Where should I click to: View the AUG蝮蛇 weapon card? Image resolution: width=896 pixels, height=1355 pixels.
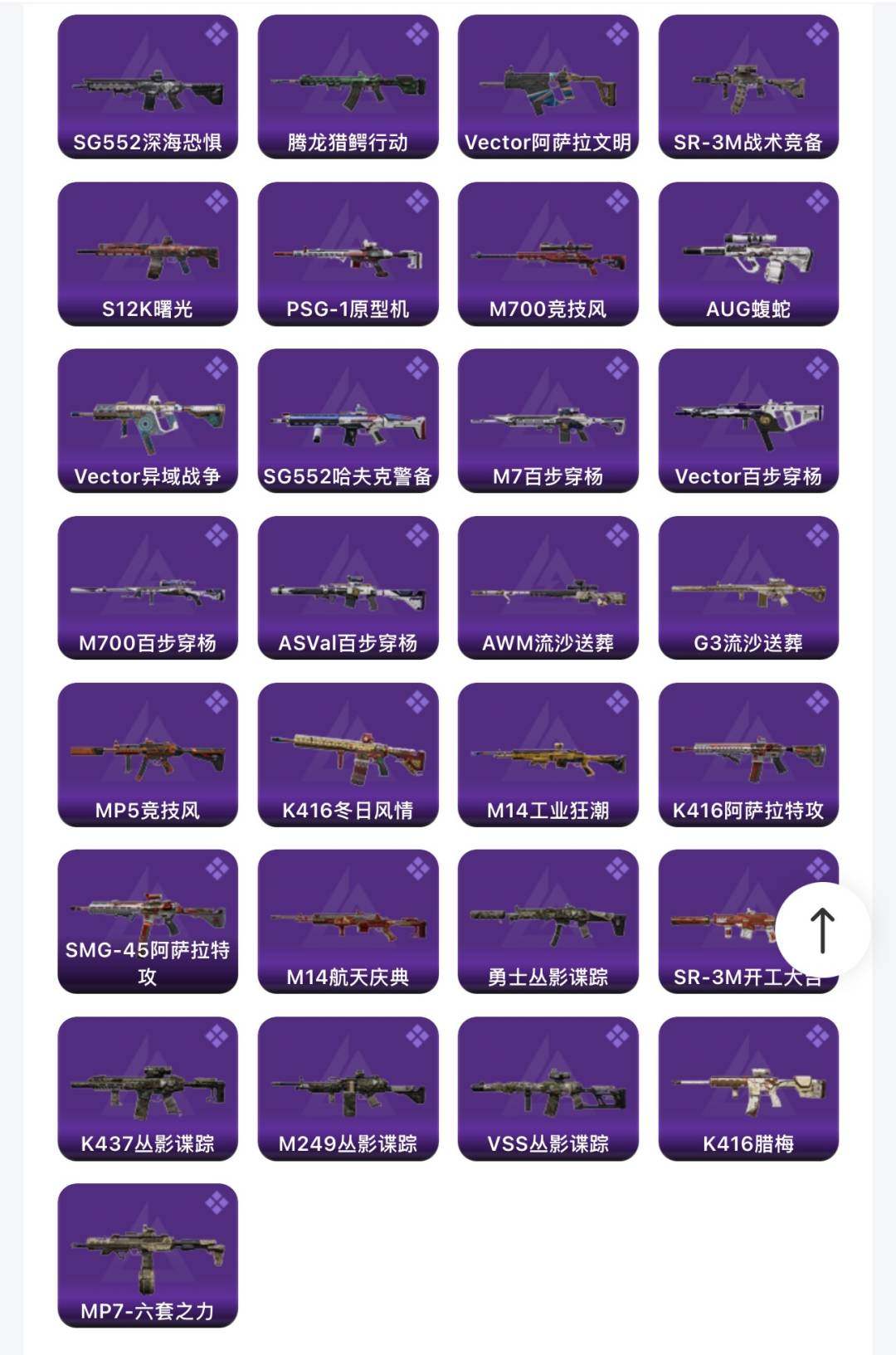click(x=748, y=254)
